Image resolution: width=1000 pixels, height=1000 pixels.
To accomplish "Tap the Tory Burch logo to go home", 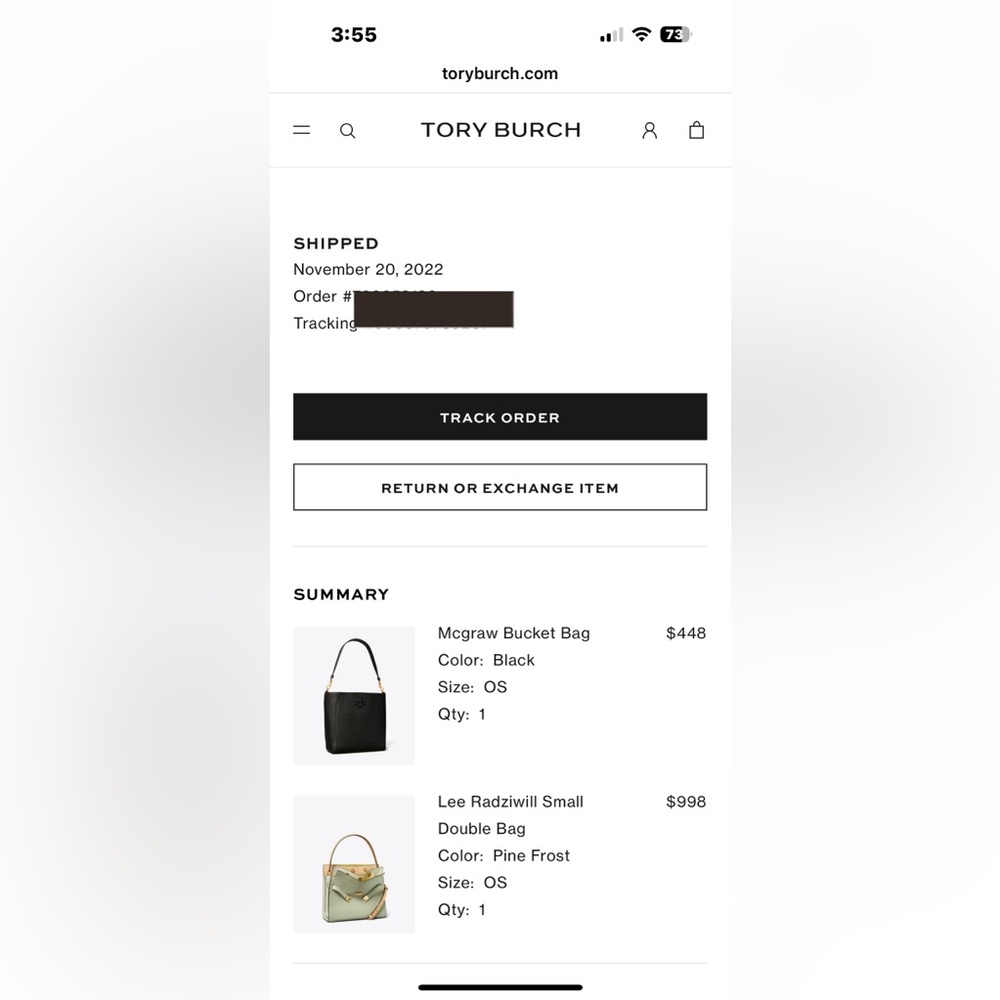I will click(x=500, y=130).
